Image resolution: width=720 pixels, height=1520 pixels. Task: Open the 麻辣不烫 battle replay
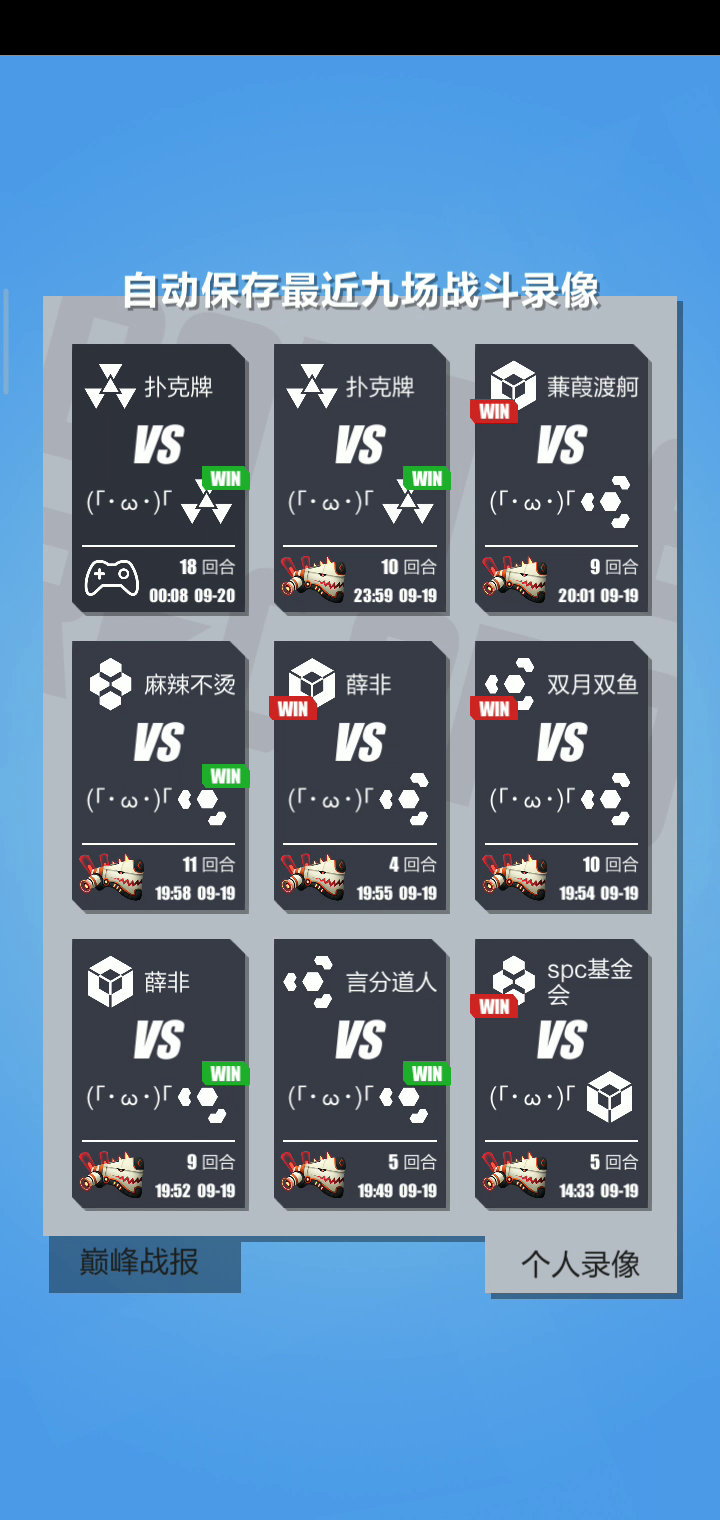coord(159,776)
